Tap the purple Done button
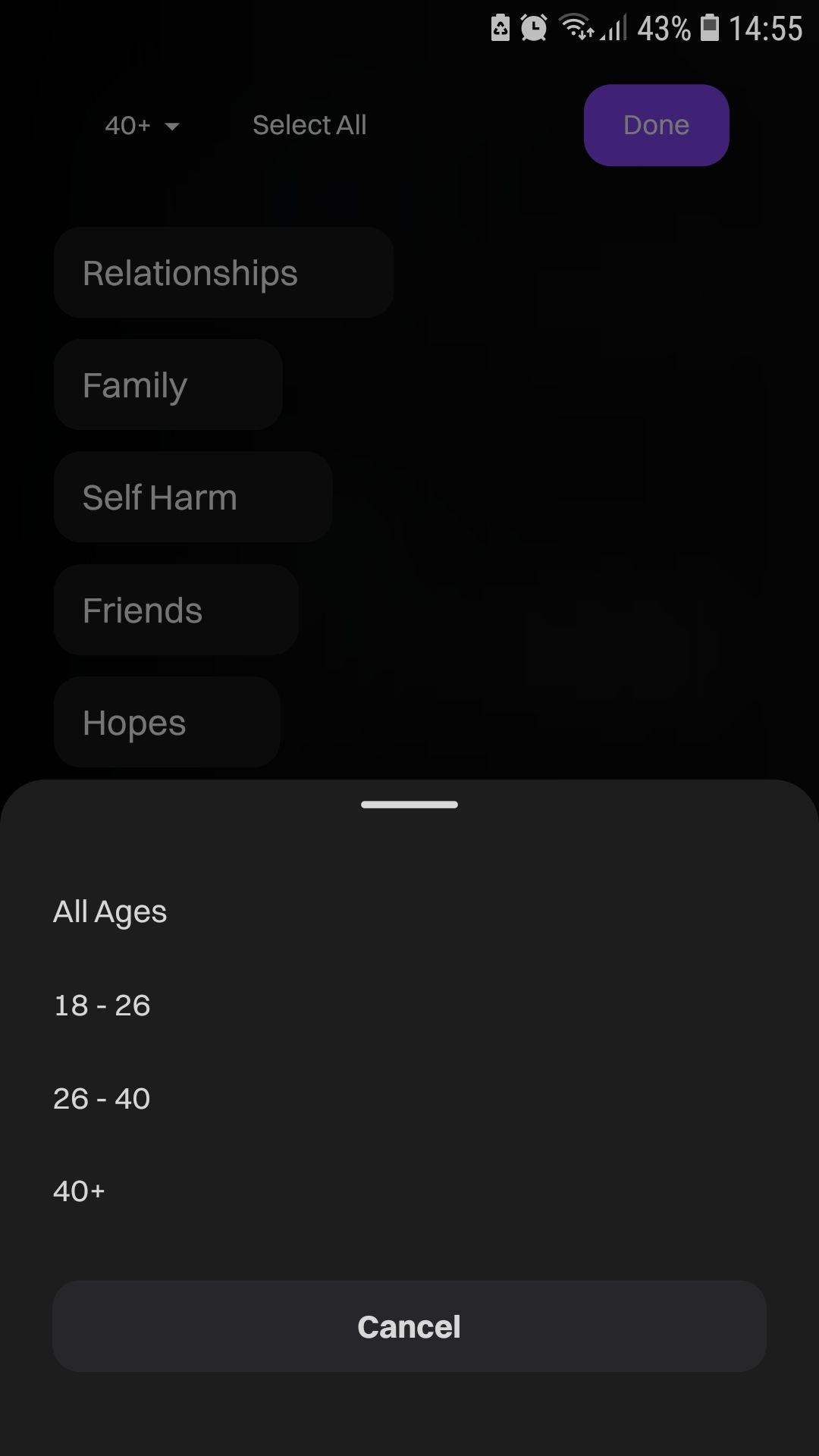Screen dimensions: 819x1456 click(656, 125)
